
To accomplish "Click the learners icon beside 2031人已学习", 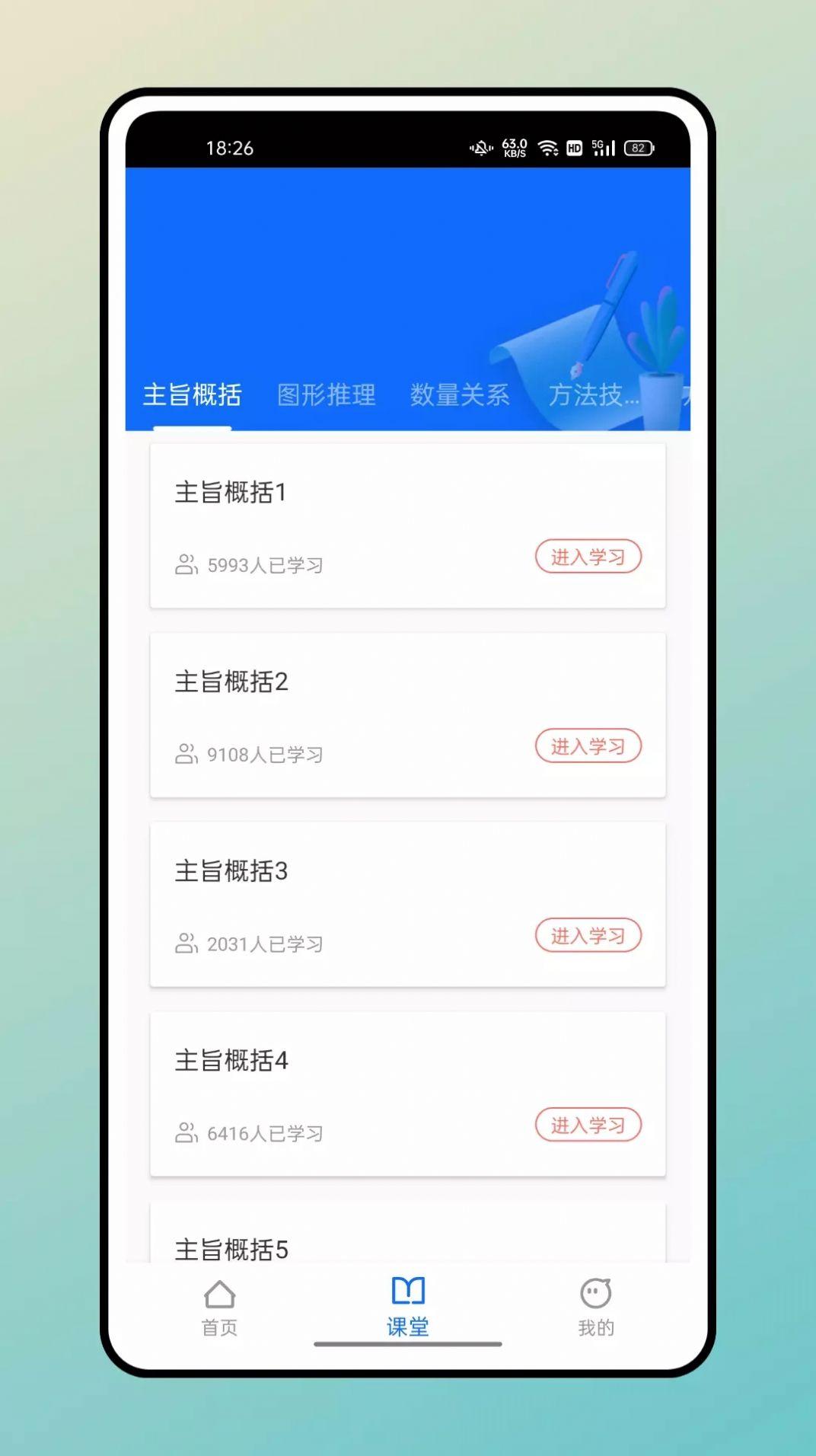I will [x=185, y=944].
